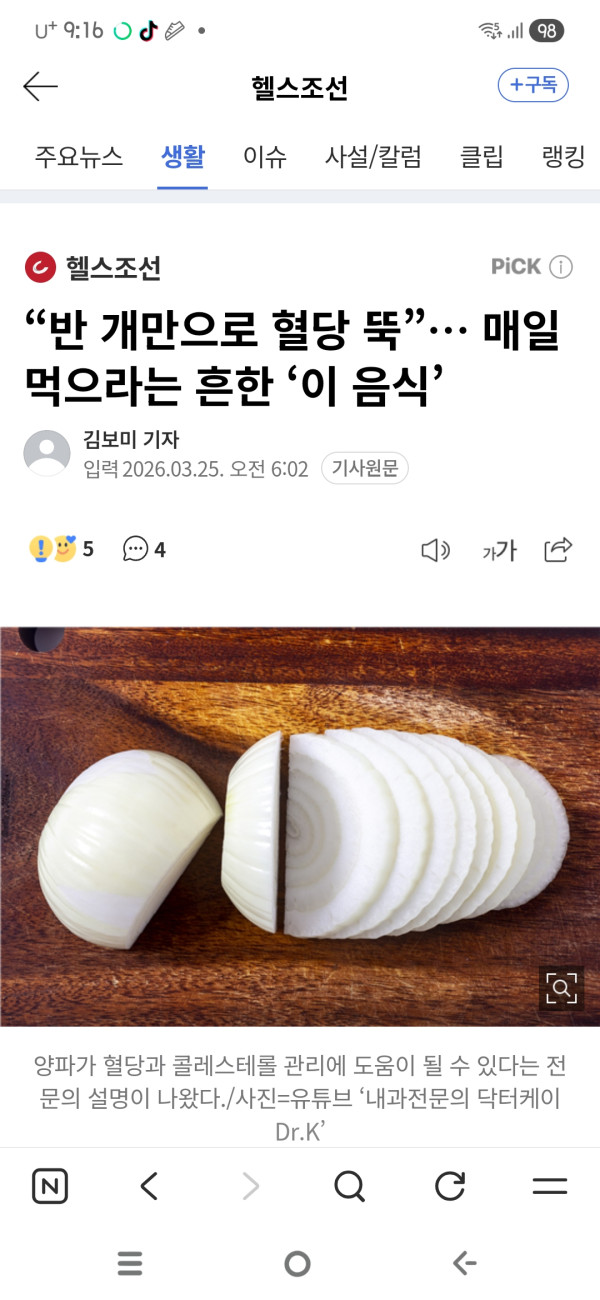This screenshot has width=600, height=1300.
Task: Share this article
Action: point(558,549)
